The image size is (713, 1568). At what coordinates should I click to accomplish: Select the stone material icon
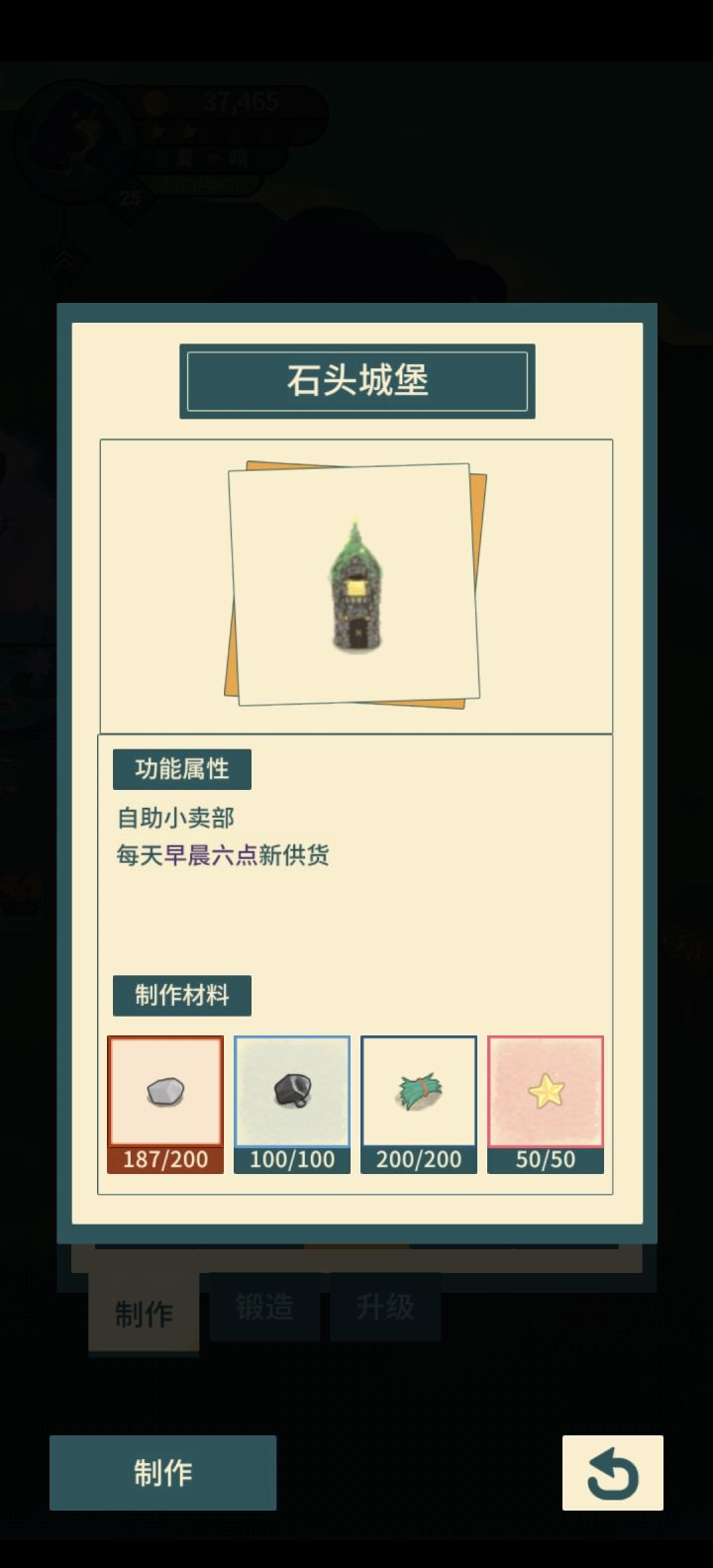click(164, 1092)
